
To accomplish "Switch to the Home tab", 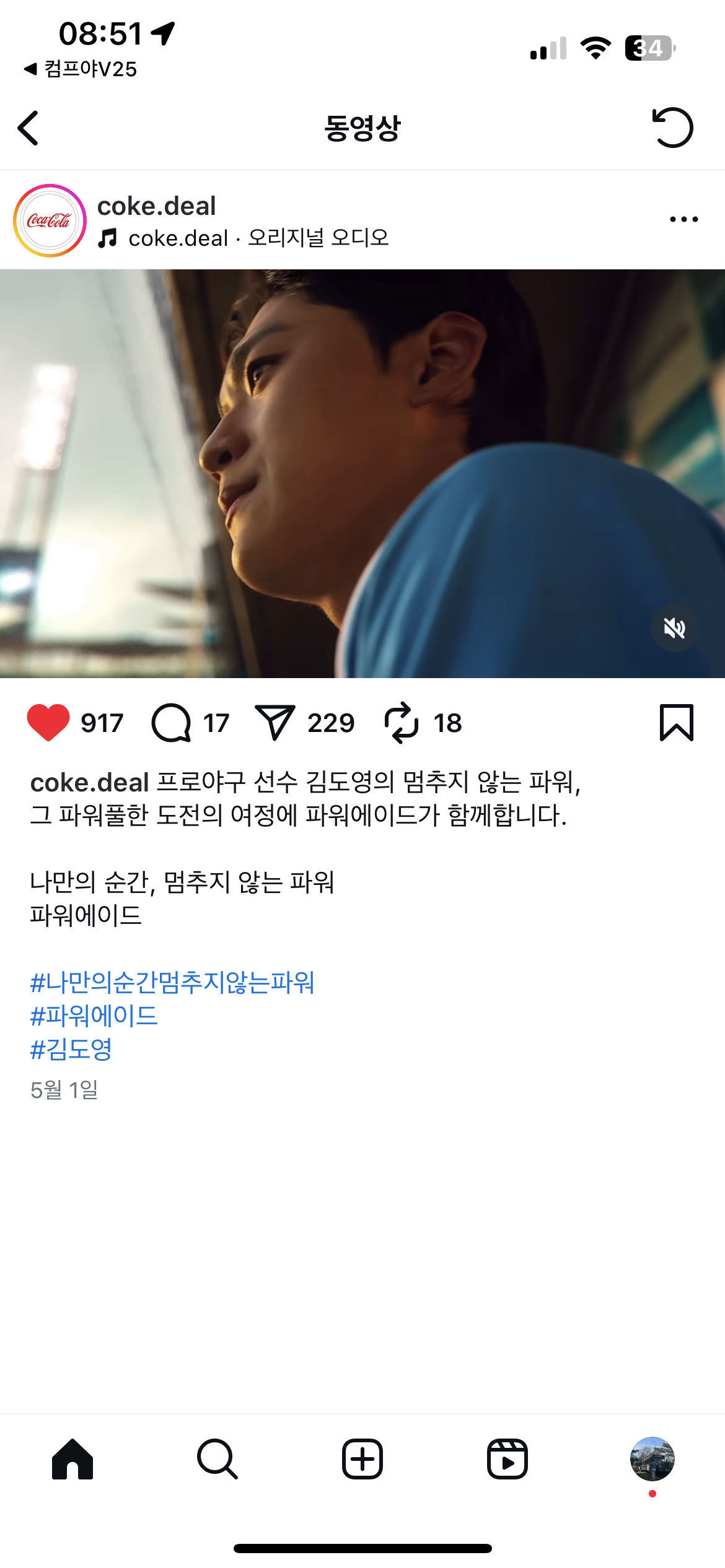I will click(x=72, y=1459).
